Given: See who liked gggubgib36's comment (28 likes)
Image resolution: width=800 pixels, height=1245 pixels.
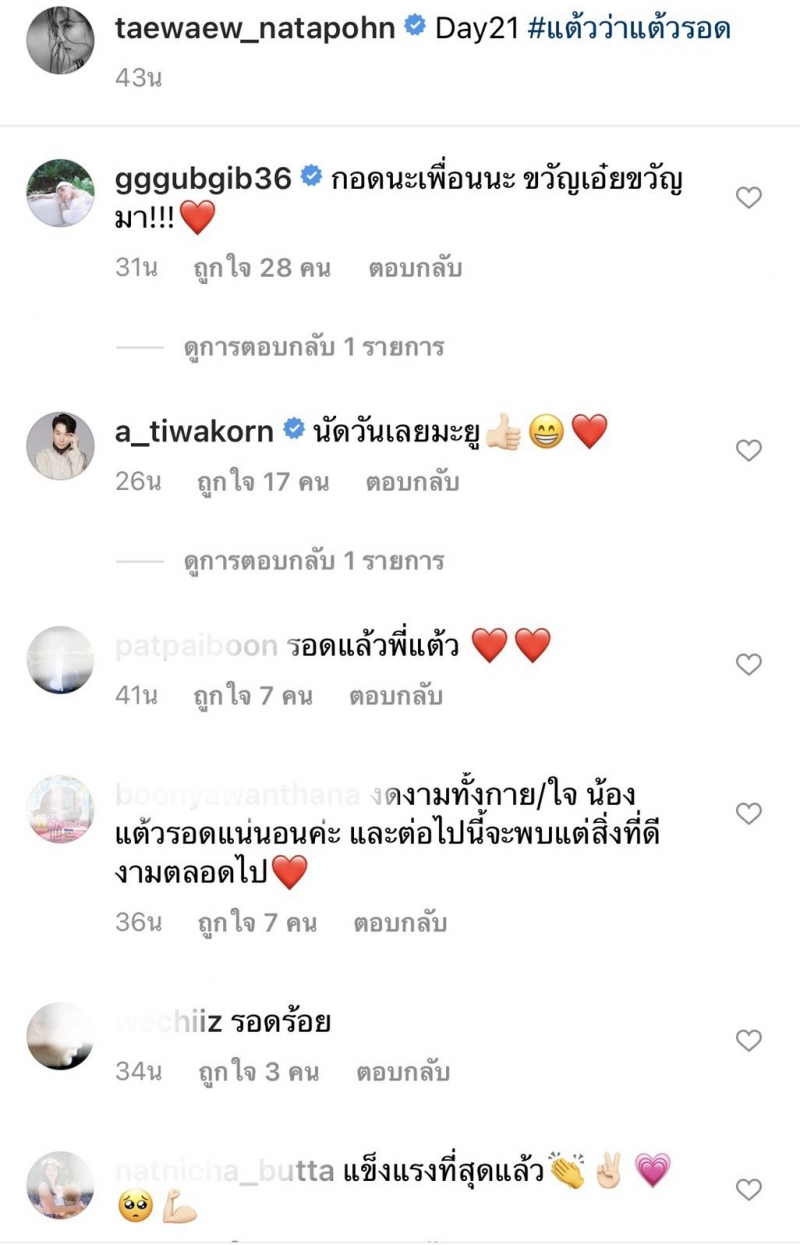Looking at the screenshot, I should click(x=262, y=269).
